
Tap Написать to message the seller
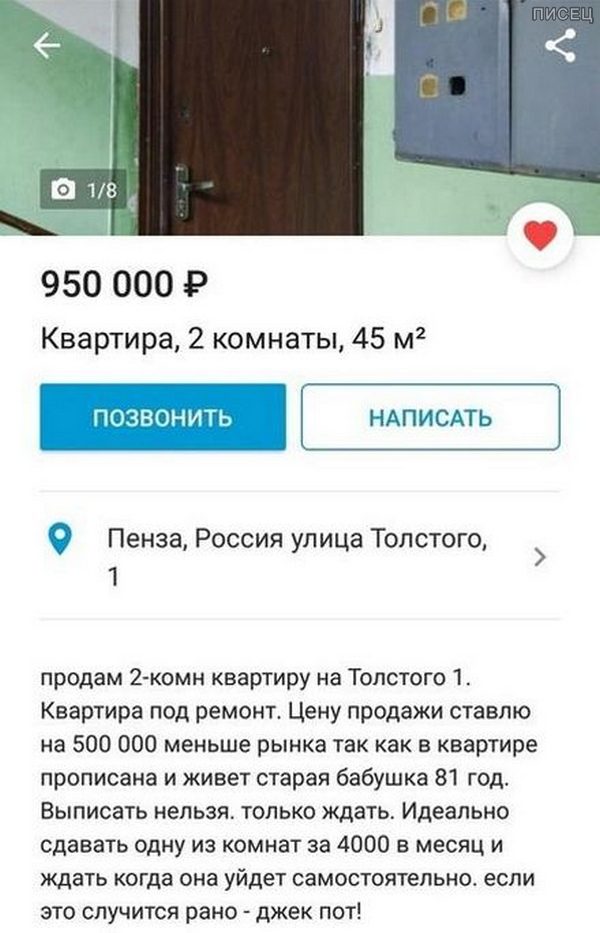click(430, 417)
